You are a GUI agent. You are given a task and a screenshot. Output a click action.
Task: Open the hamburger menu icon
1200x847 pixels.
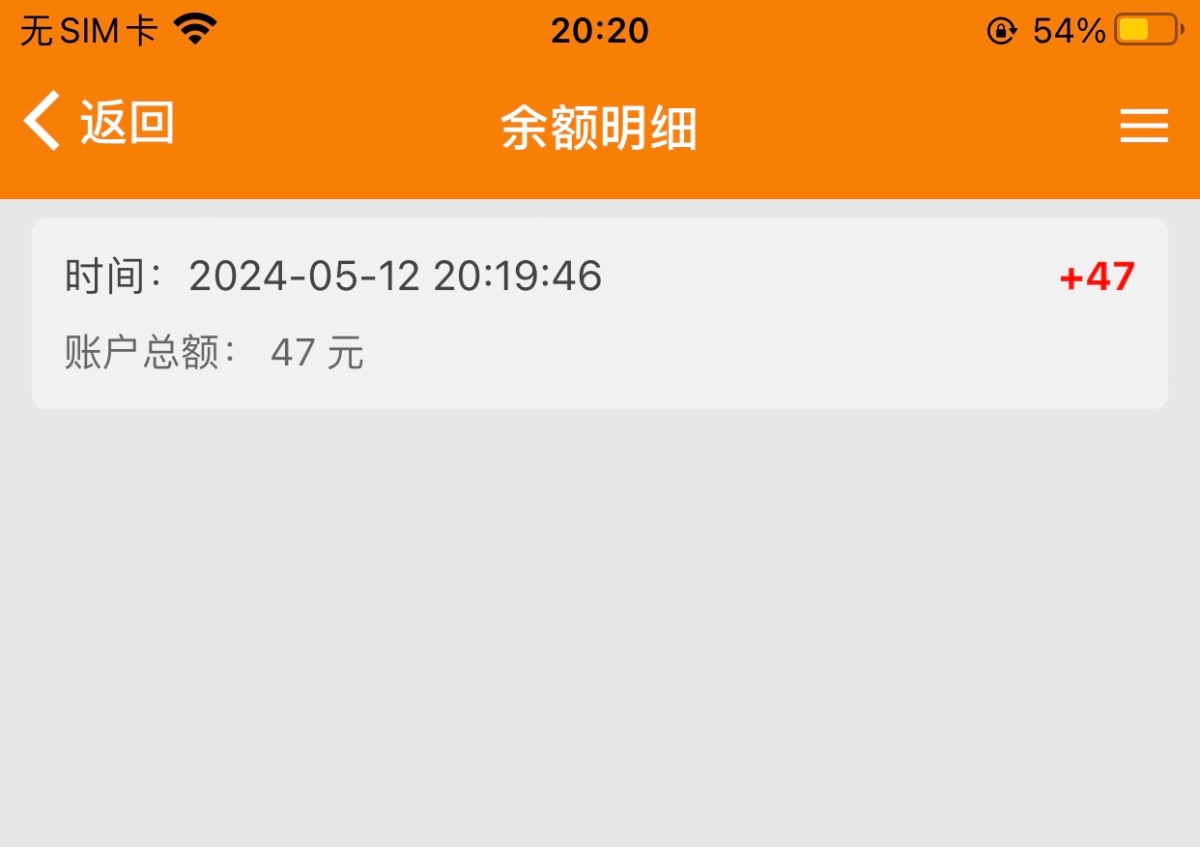1143,126
